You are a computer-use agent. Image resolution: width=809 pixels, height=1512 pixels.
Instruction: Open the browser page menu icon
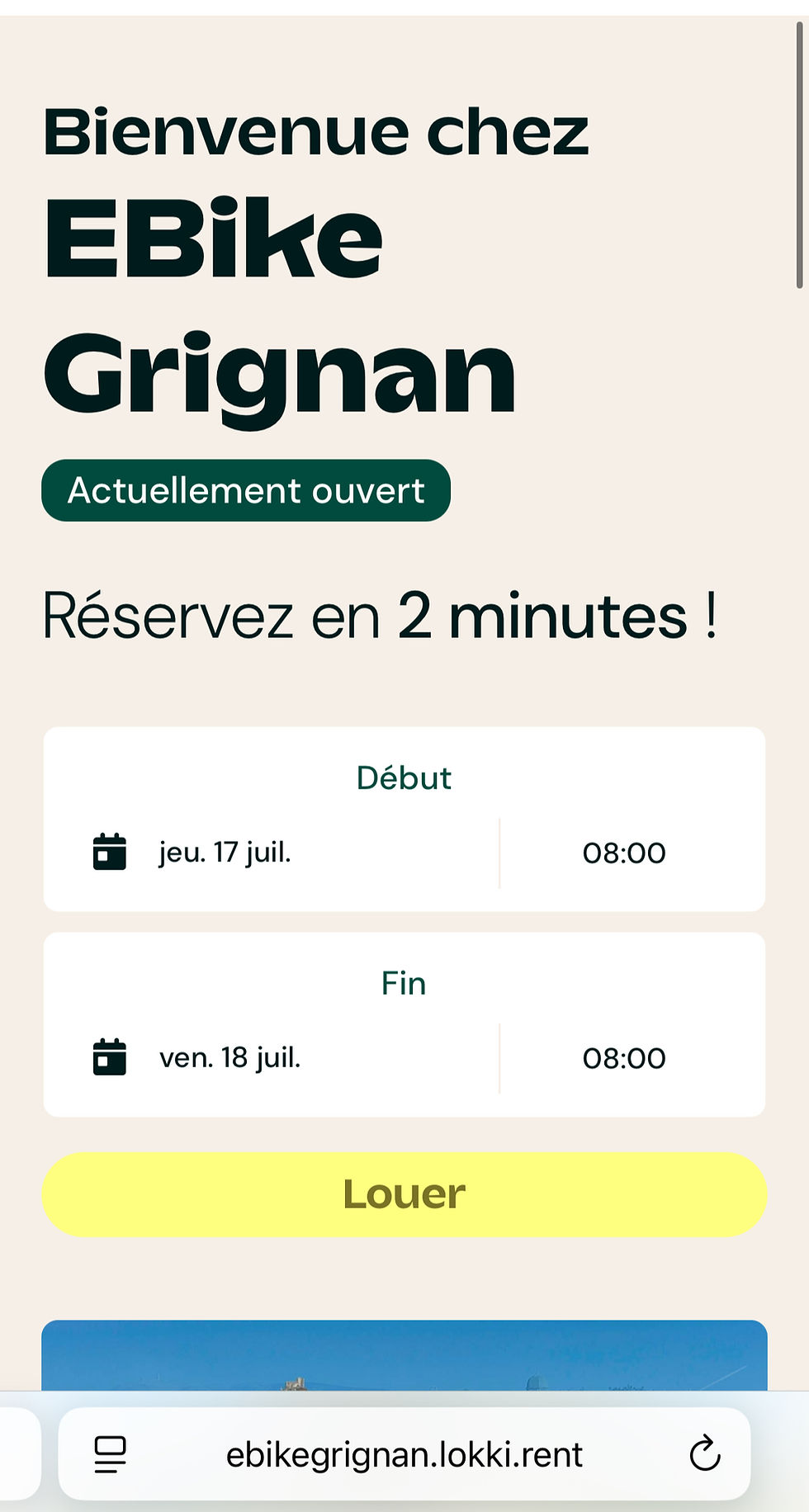[111, 1454]
